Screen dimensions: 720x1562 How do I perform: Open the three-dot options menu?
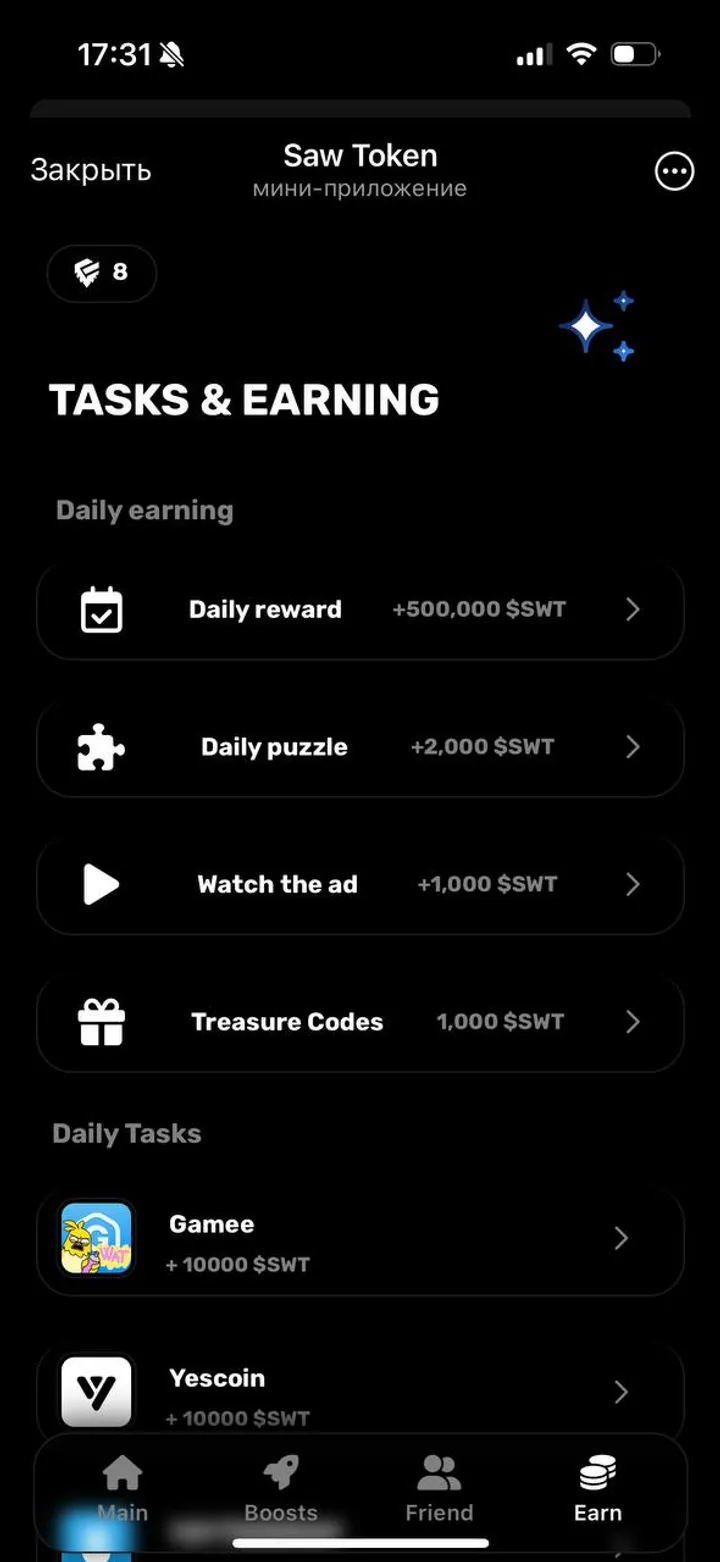click(x=674, y=171)
